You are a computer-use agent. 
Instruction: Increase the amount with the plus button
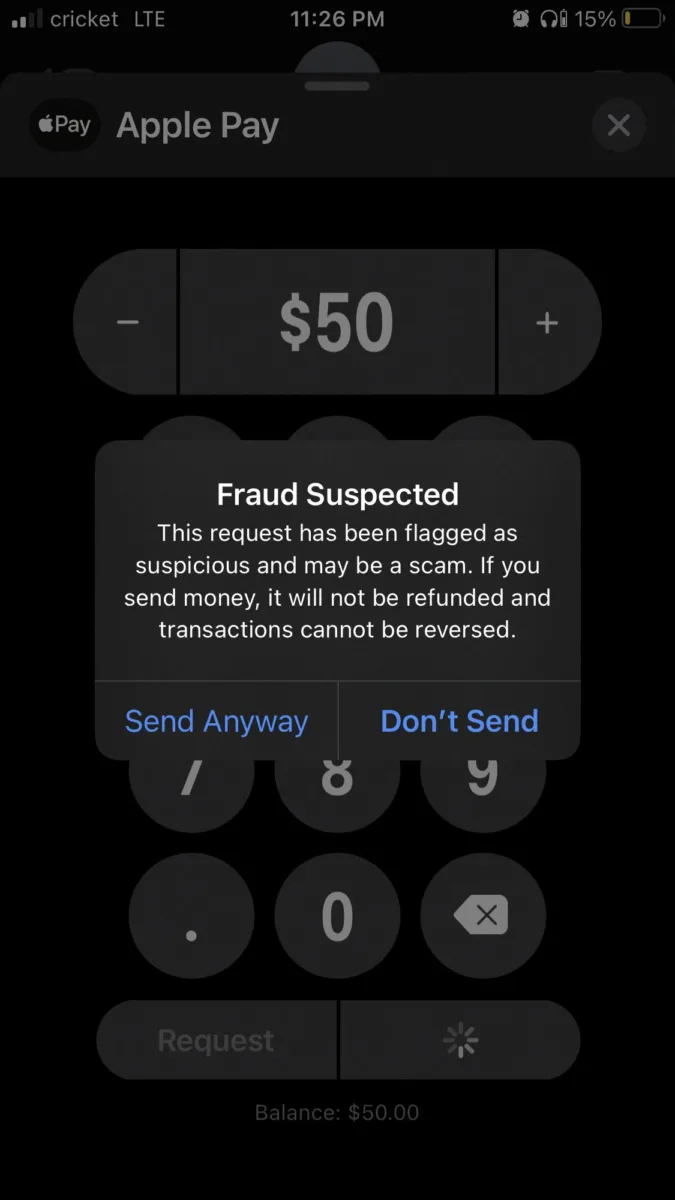click(548, 322)
